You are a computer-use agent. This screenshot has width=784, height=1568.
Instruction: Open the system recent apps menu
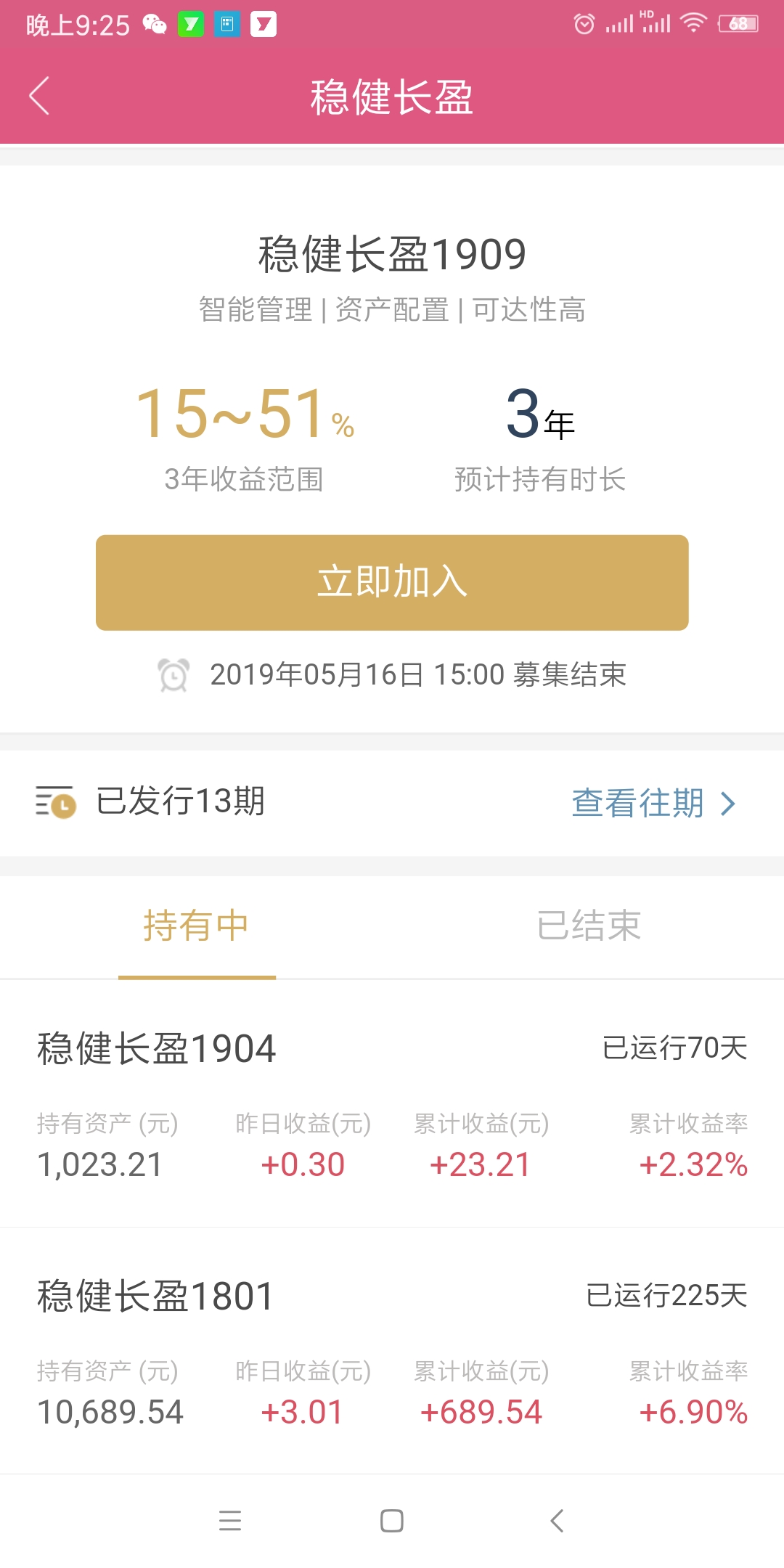(x=230, y=1520)
